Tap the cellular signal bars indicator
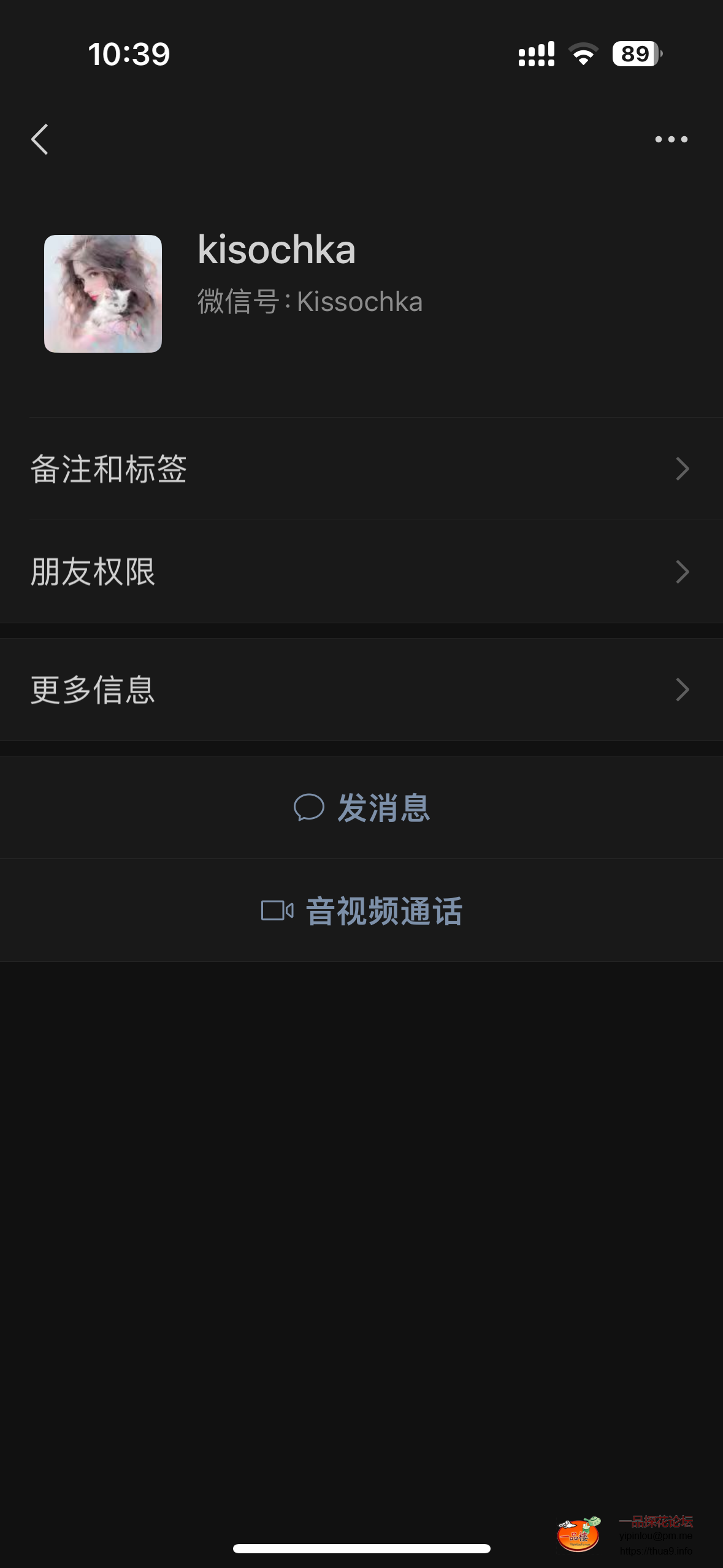723x1568 pixels. pyautogui.click(x=536, y=55)
